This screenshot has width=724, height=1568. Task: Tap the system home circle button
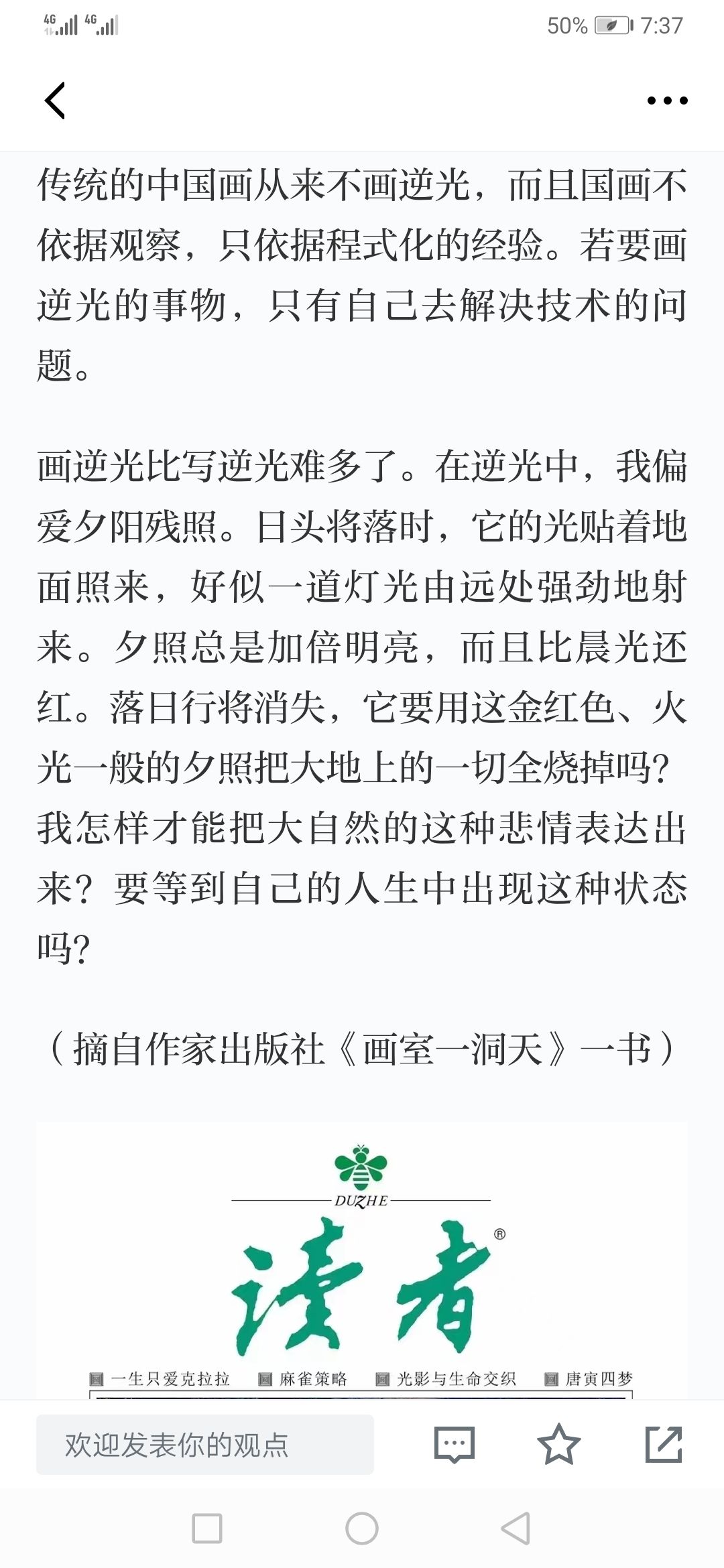coord(362,1528)
